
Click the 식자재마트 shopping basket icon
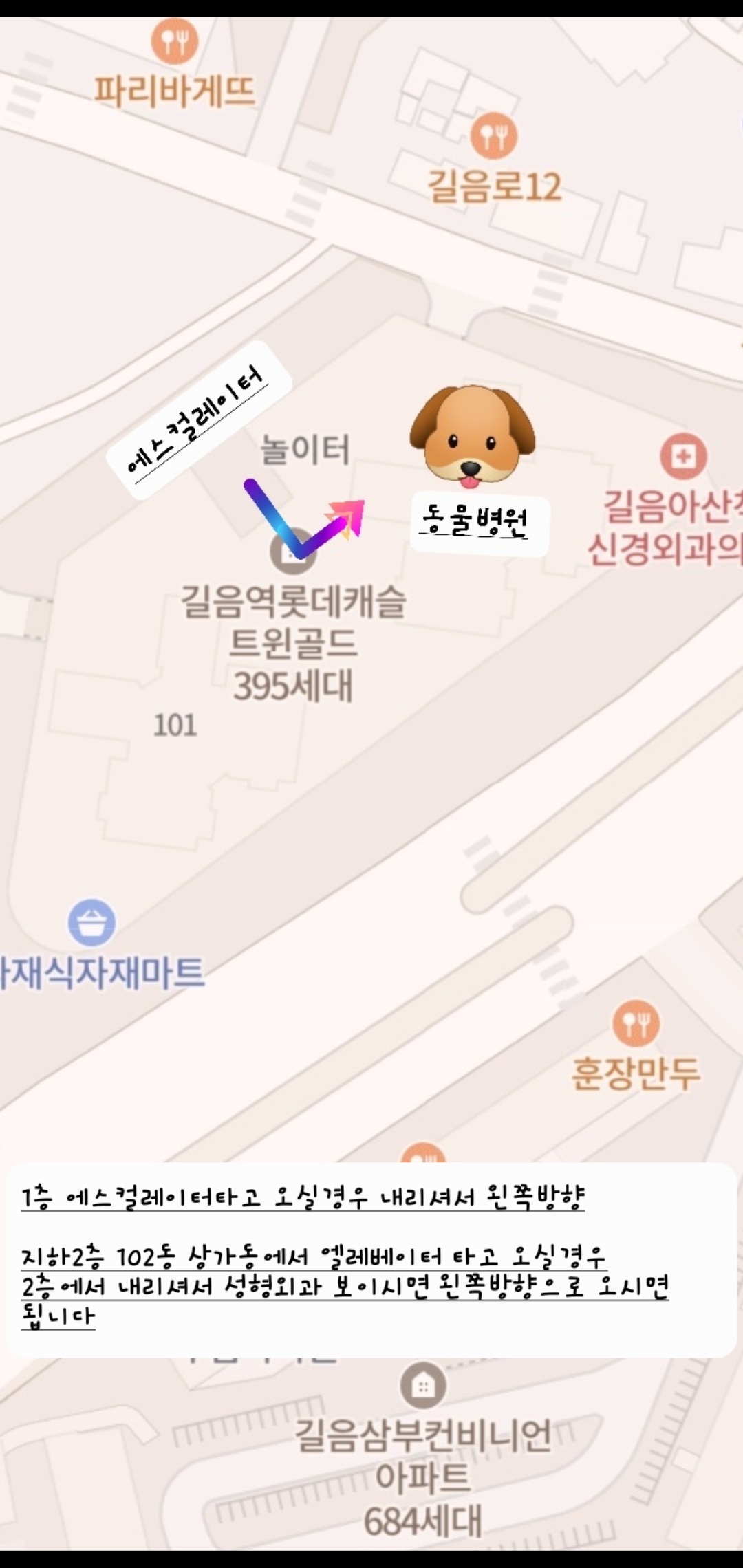pyautogui.click(x=93, y=920)
